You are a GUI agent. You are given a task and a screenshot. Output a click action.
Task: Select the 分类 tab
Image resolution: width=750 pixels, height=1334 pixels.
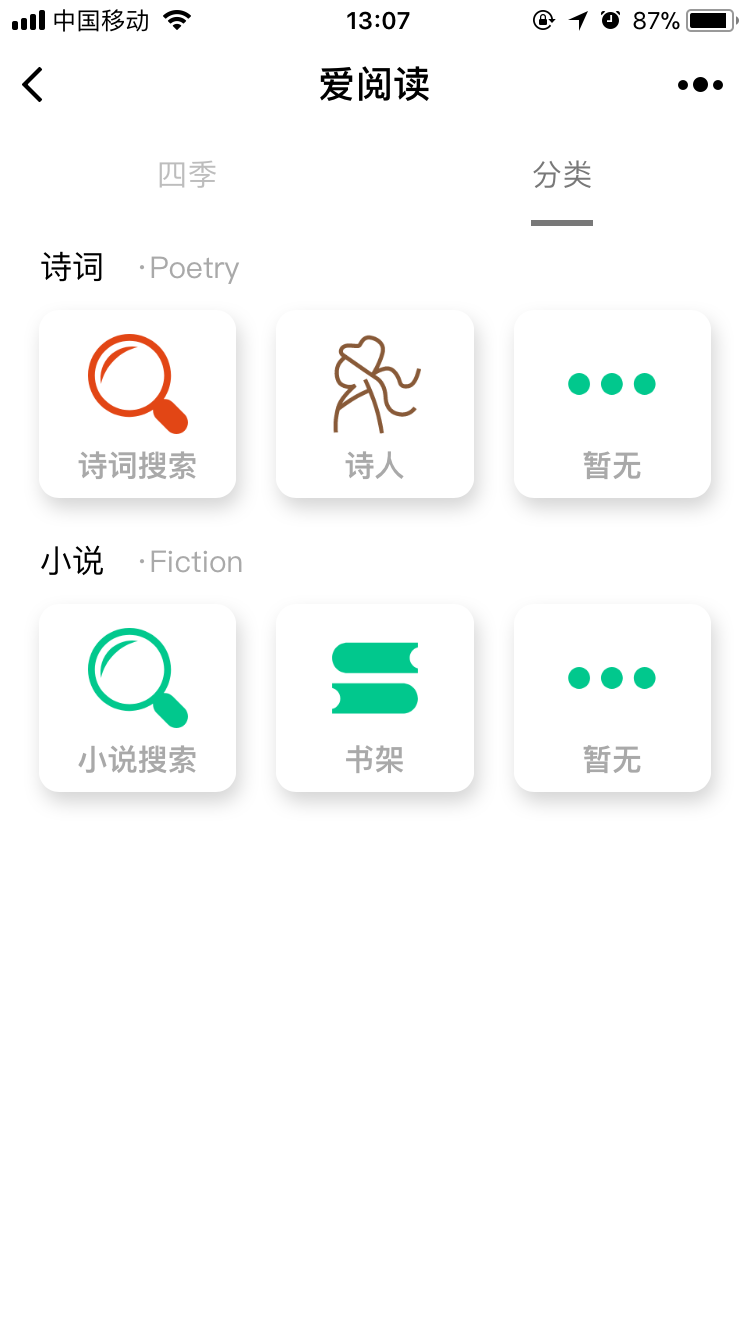(x=562, y=175)
